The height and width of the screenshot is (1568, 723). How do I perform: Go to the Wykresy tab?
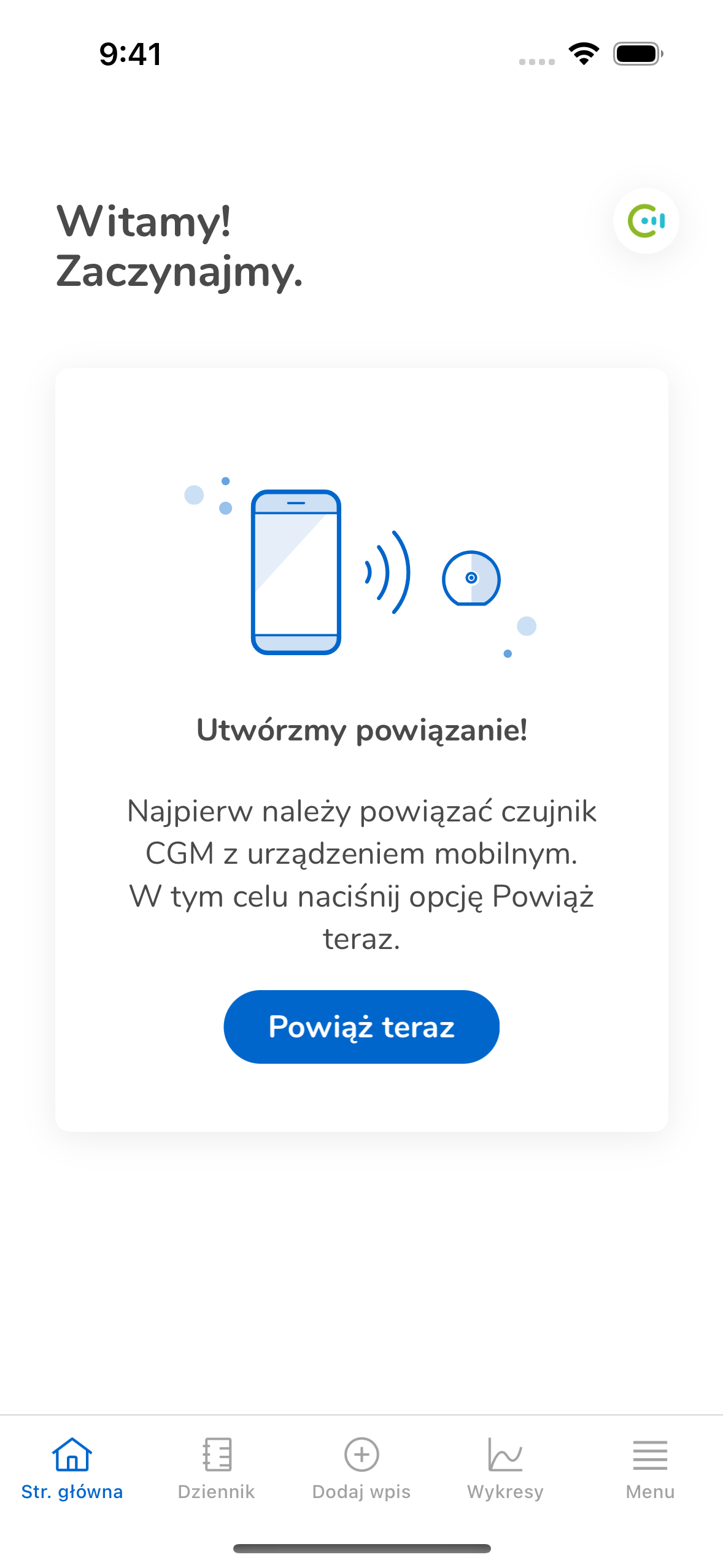tap(506, 1469)
